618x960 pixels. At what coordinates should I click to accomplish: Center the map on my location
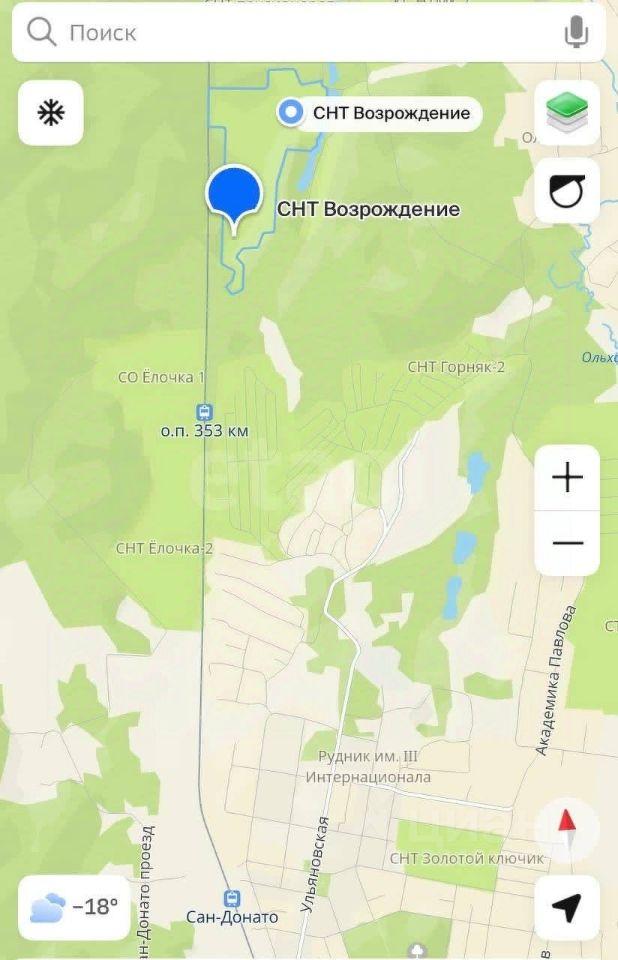click(x=567, y=908)
